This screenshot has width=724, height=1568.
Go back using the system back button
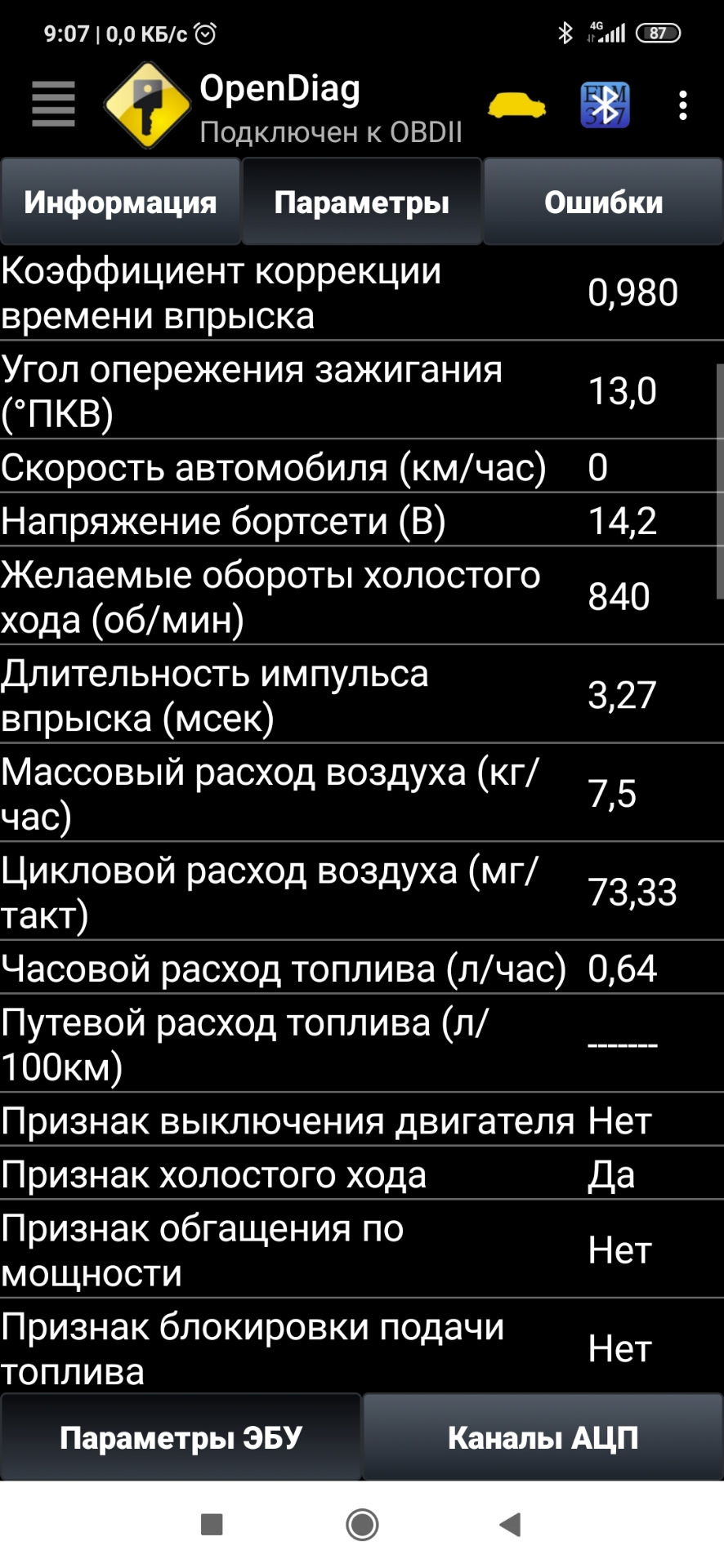click(511, 1524)
